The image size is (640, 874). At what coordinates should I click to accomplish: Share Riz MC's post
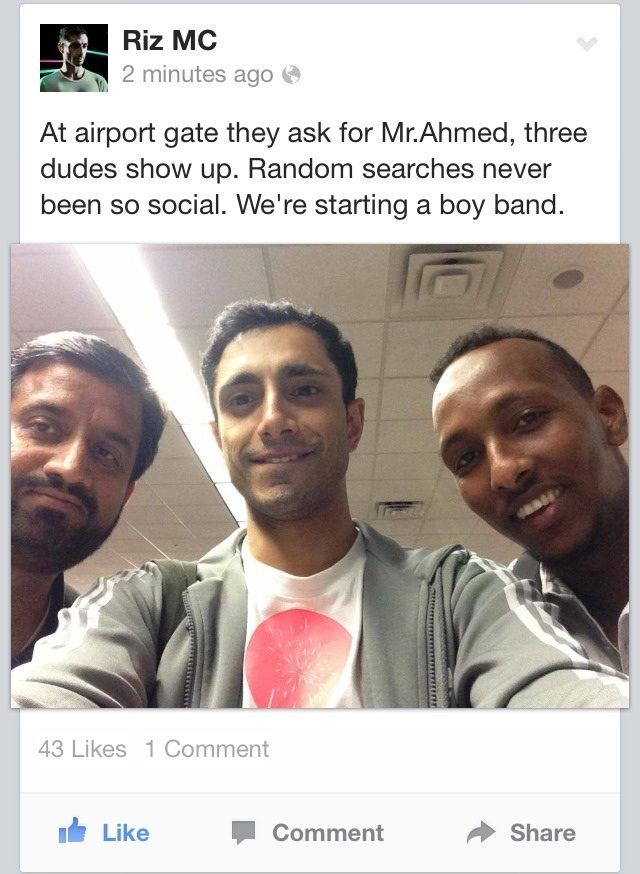pyautogui.click(x=522, y=832)
